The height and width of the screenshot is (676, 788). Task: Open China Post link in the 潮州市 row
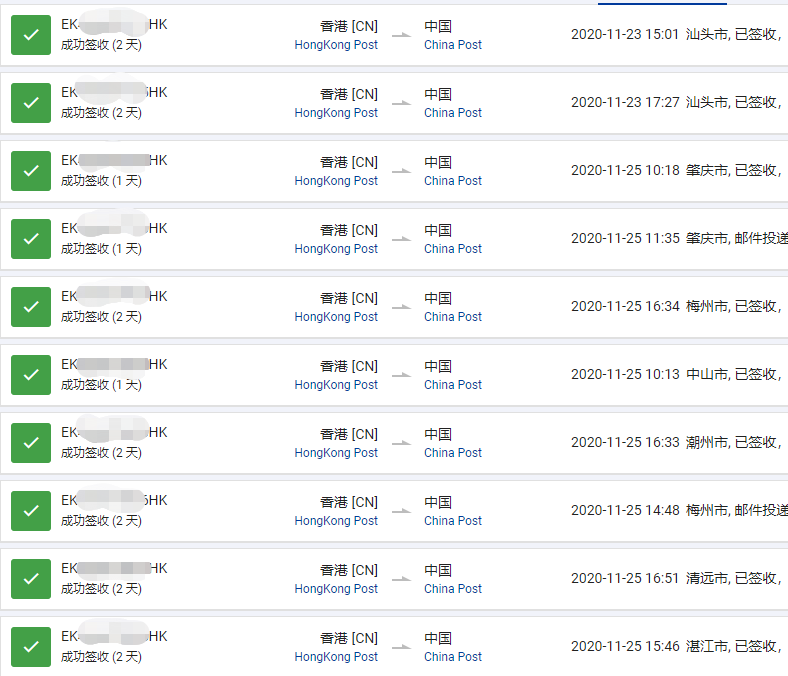pos(452,453)
